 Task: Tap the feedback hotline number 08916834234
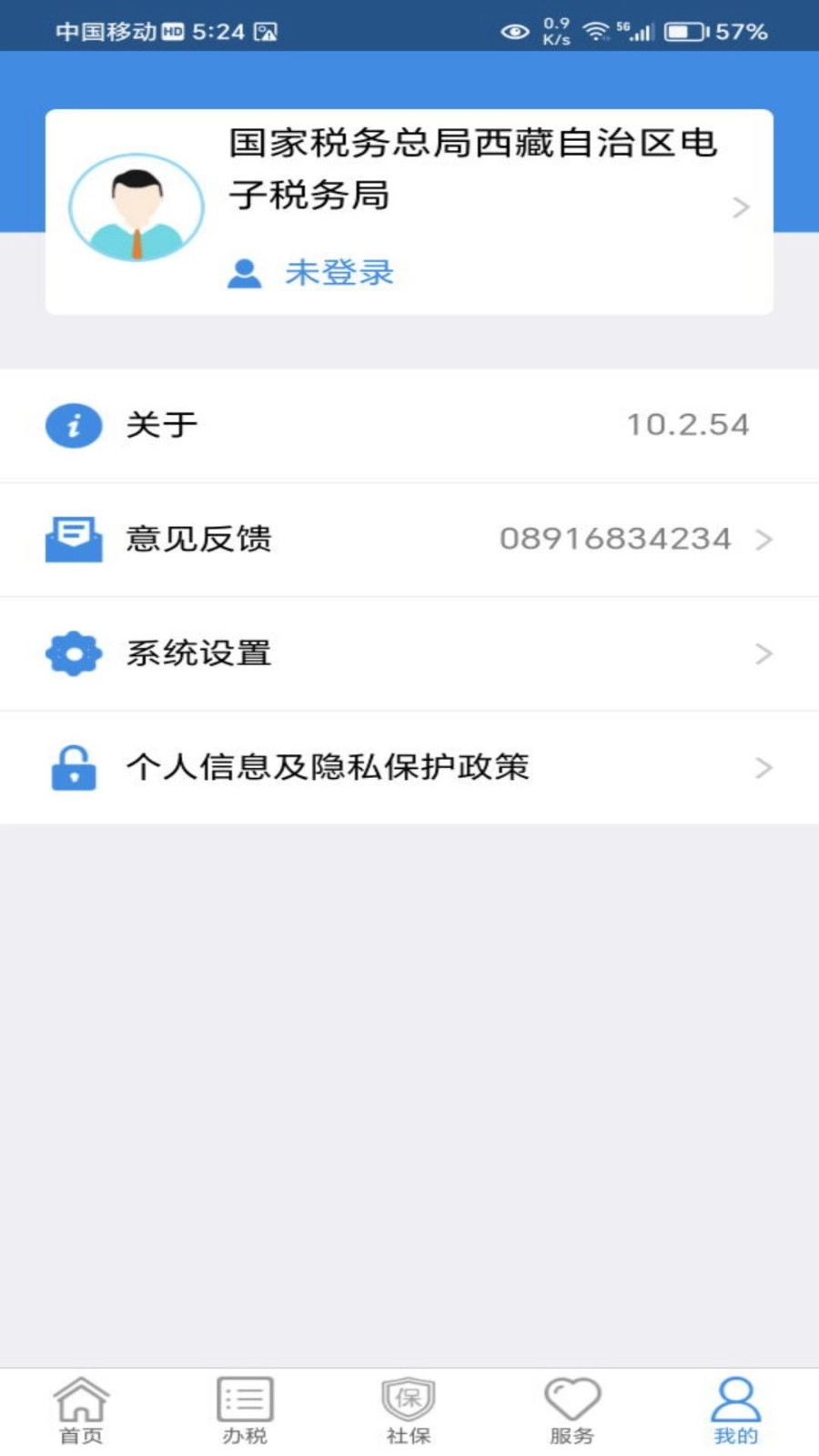[x=613, y=539]
